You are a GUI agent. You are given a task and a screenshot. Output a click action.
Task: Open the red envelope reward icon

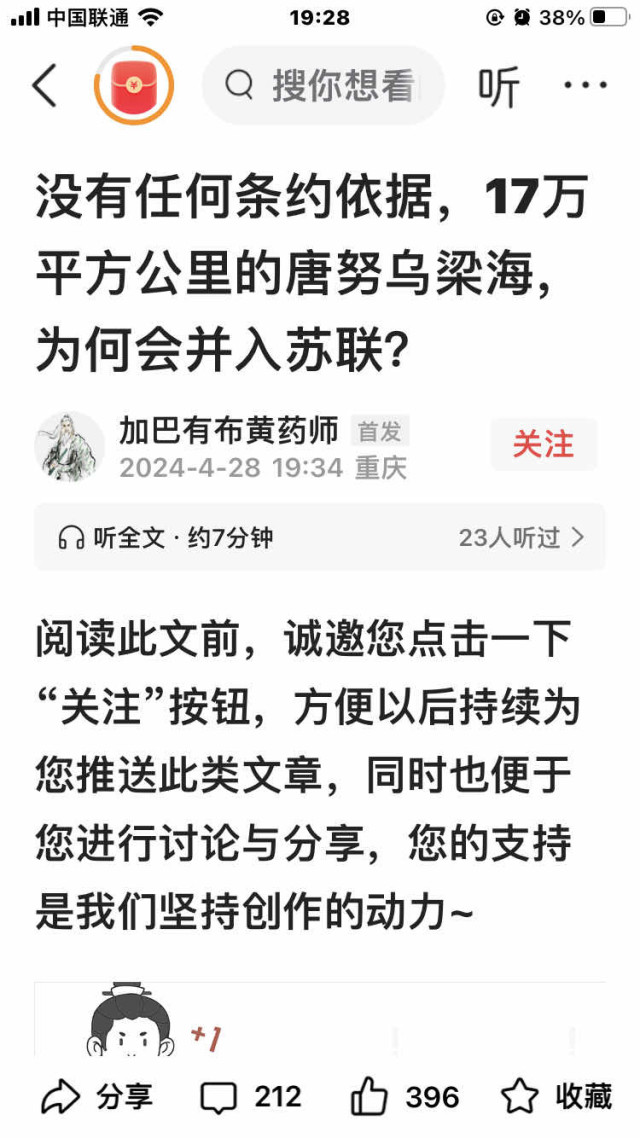[134, 86]
